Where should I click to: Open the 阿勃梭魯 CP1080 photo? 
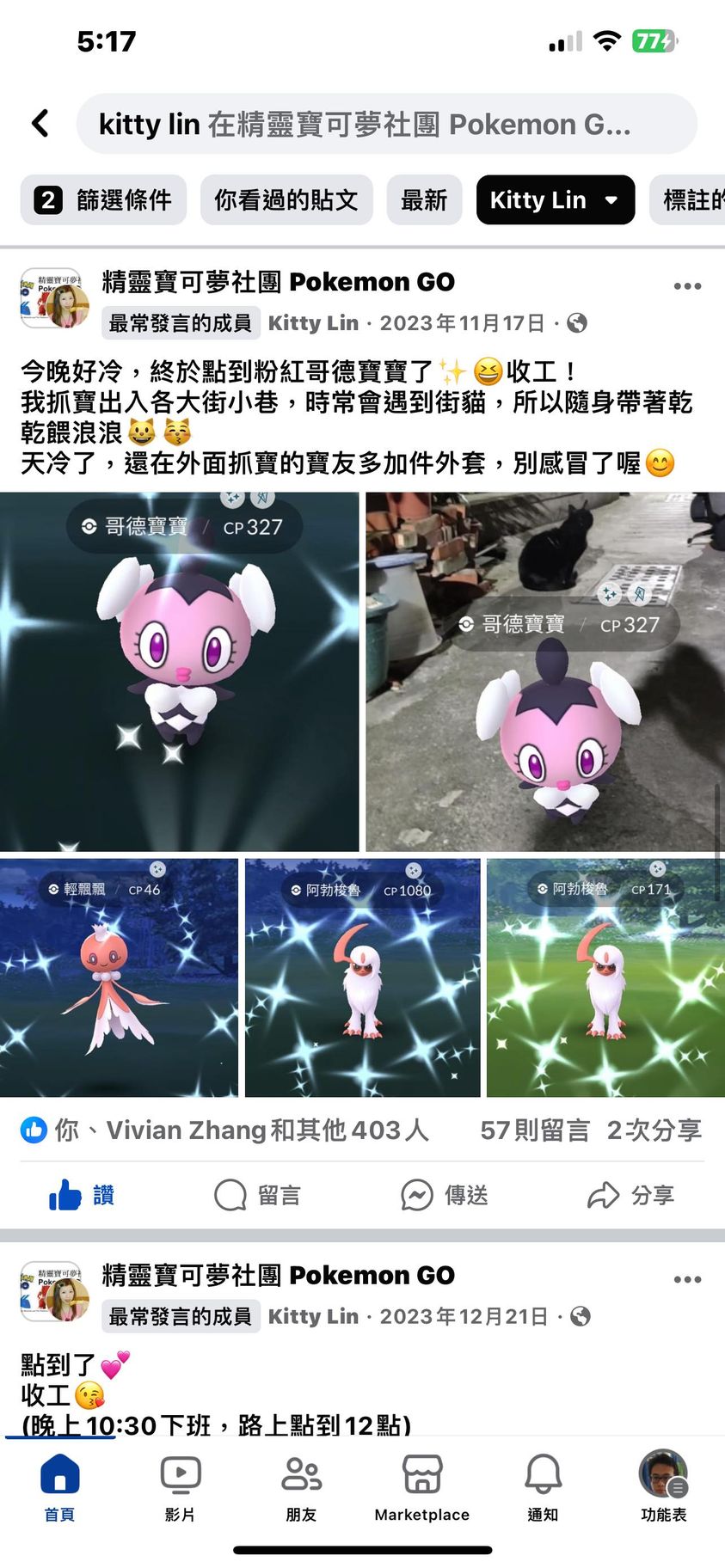pyautogui.click(x=362, y=977)
